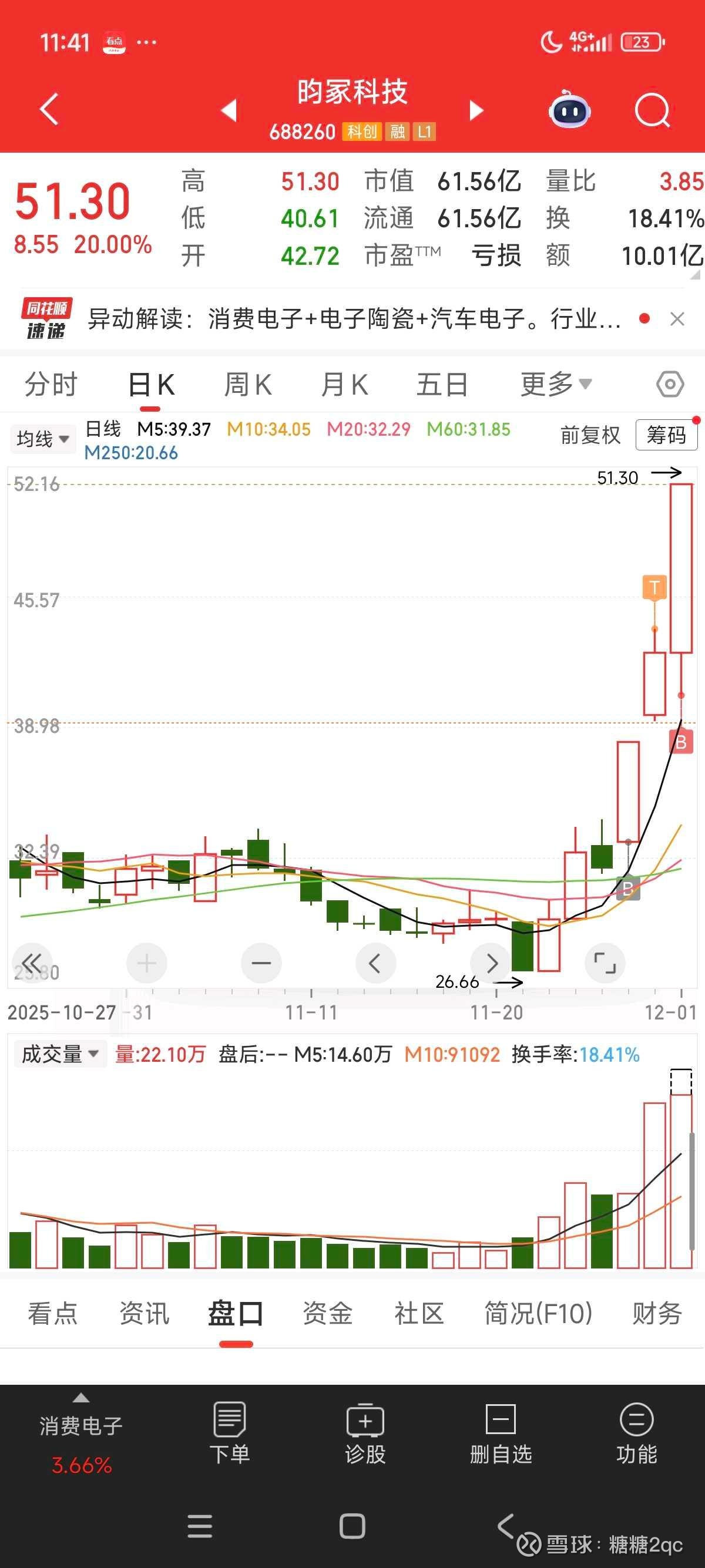Screen dimensions: 705x1568
Task: Open the 成交量 indicator dropdown
Action: tap(60, 1054)
